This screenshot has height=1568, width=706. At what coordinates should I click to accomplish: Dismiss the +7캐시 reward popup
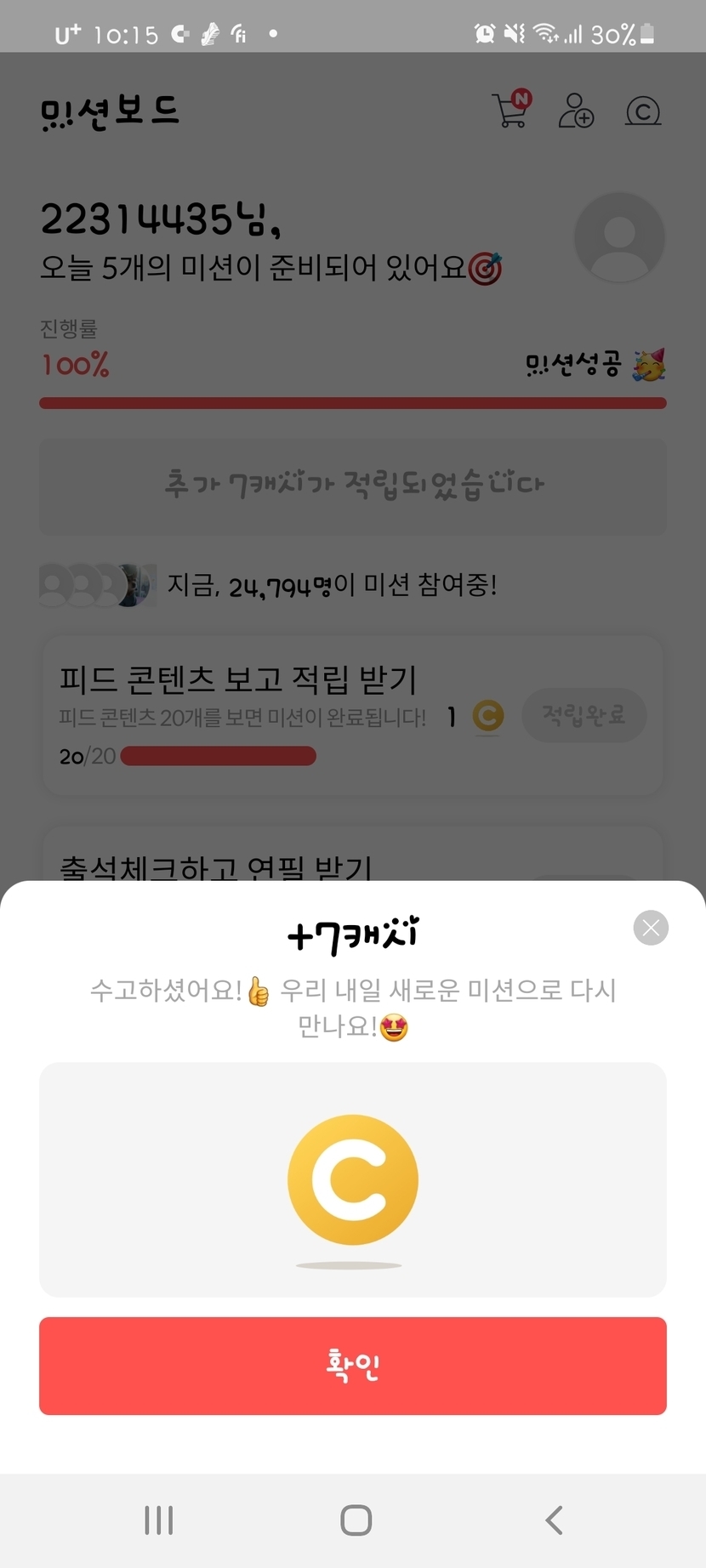[x=651, y=928]
